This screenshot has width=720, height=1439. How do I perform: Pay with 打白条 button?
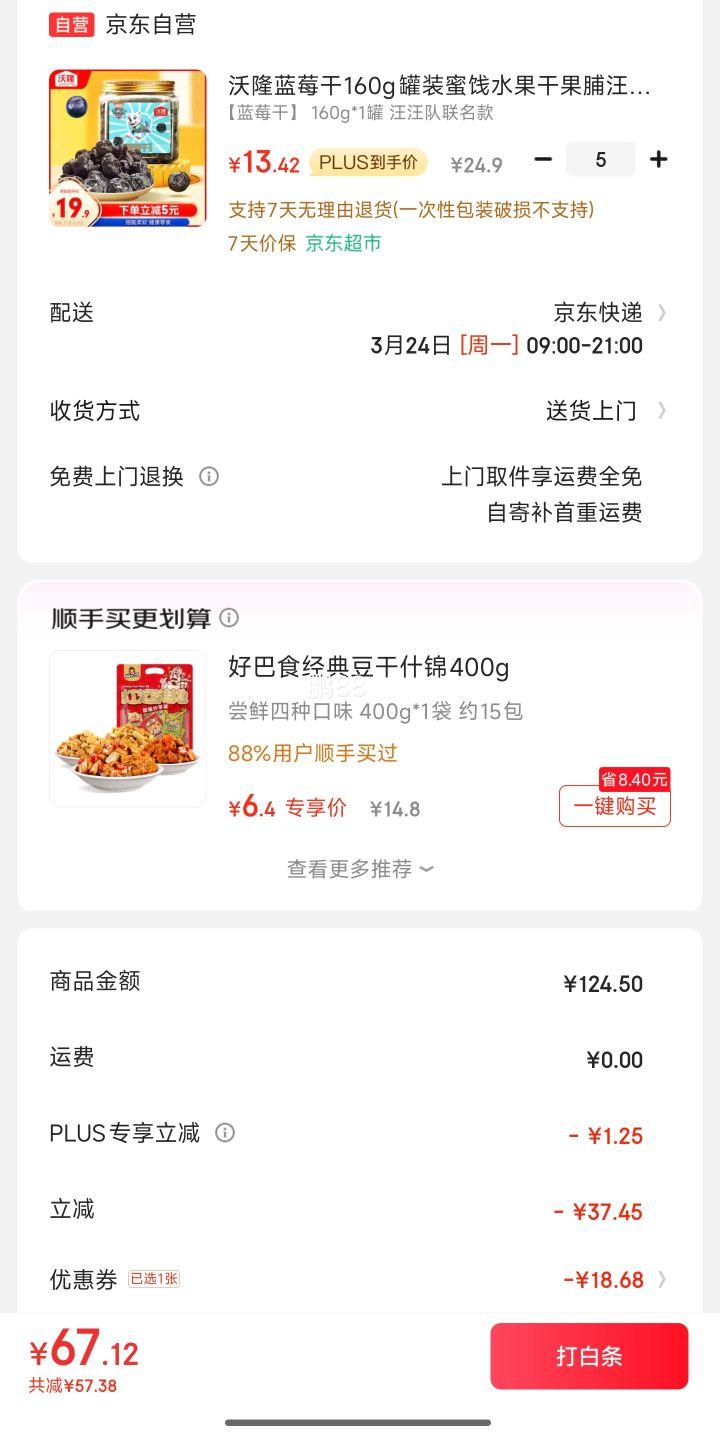click(x=589, y=1356)
